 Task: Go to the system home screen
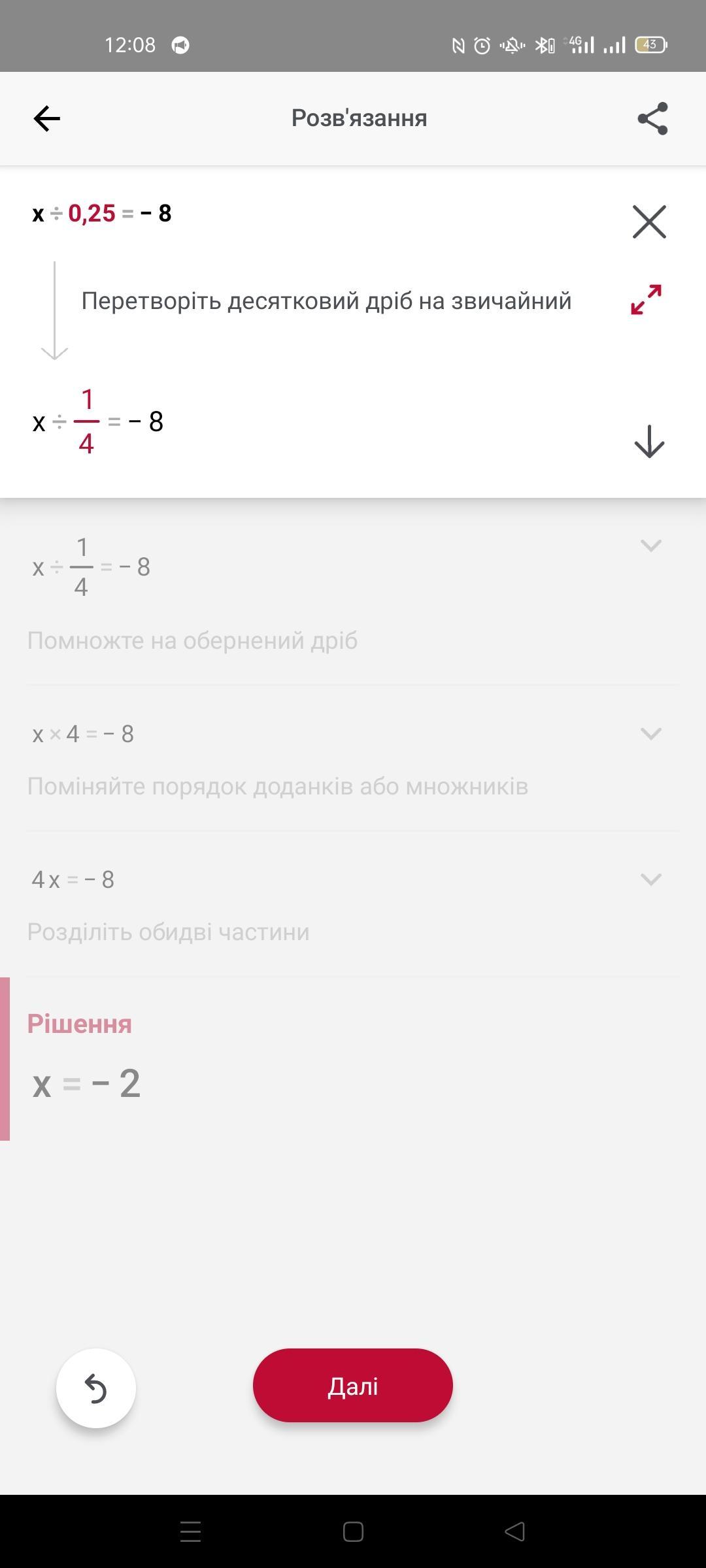353,1531
